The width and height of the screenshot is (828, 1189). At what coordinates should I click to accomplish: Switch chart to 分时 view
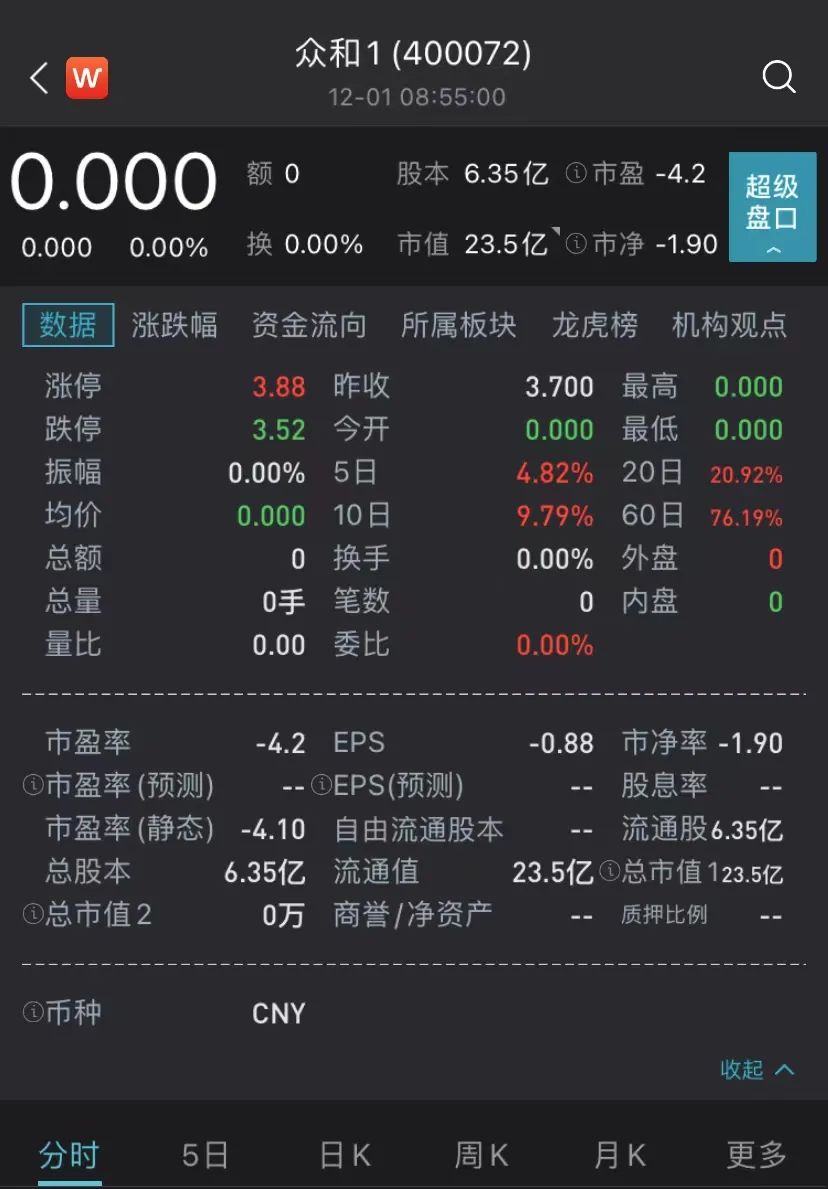pyautogui.click(x=69, y=1155)
